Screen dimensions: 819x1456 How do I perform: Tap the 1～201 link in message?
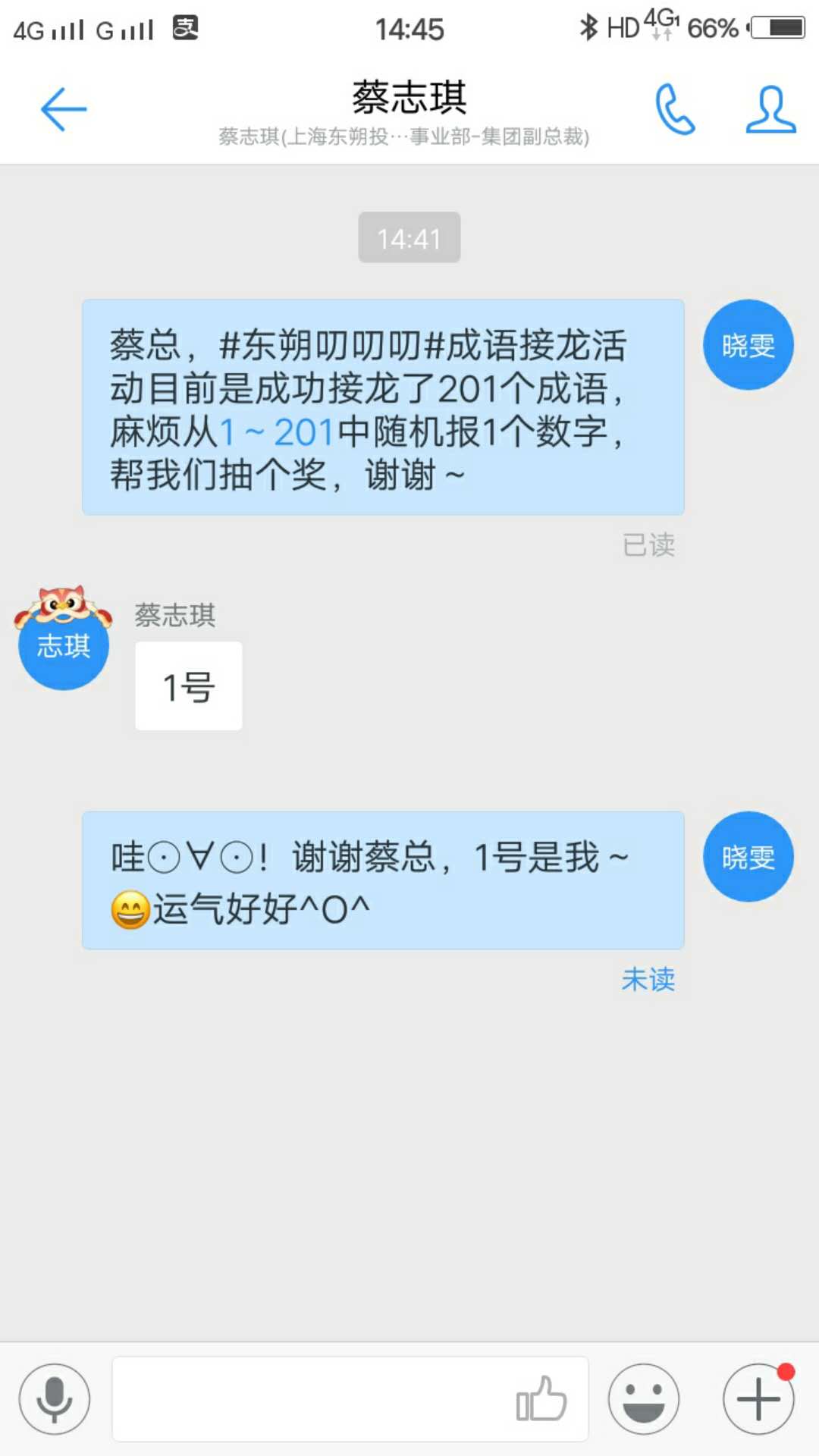(277, 433)
